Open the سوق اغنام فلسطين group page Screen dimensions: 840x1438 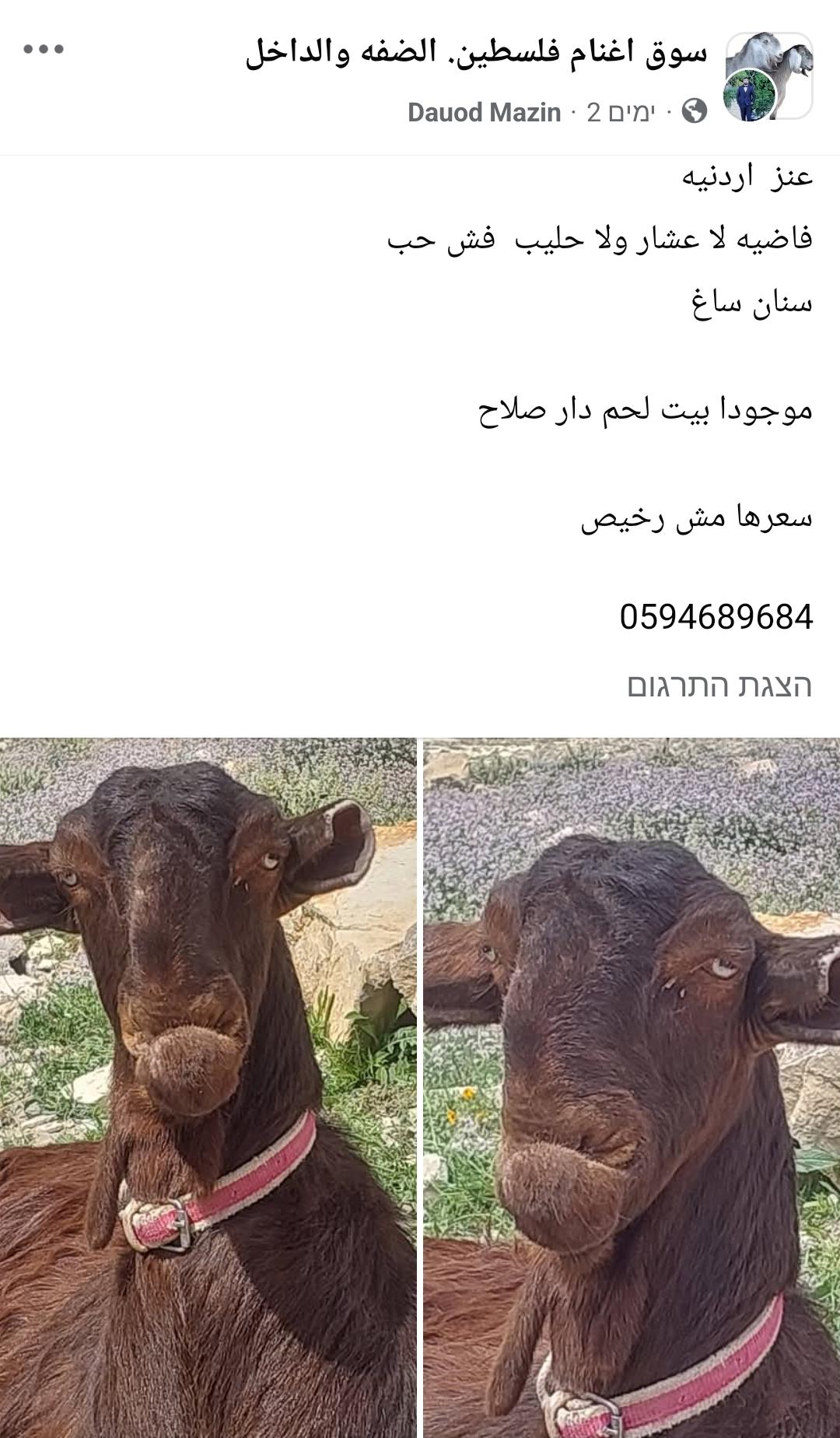coord(476,53)
